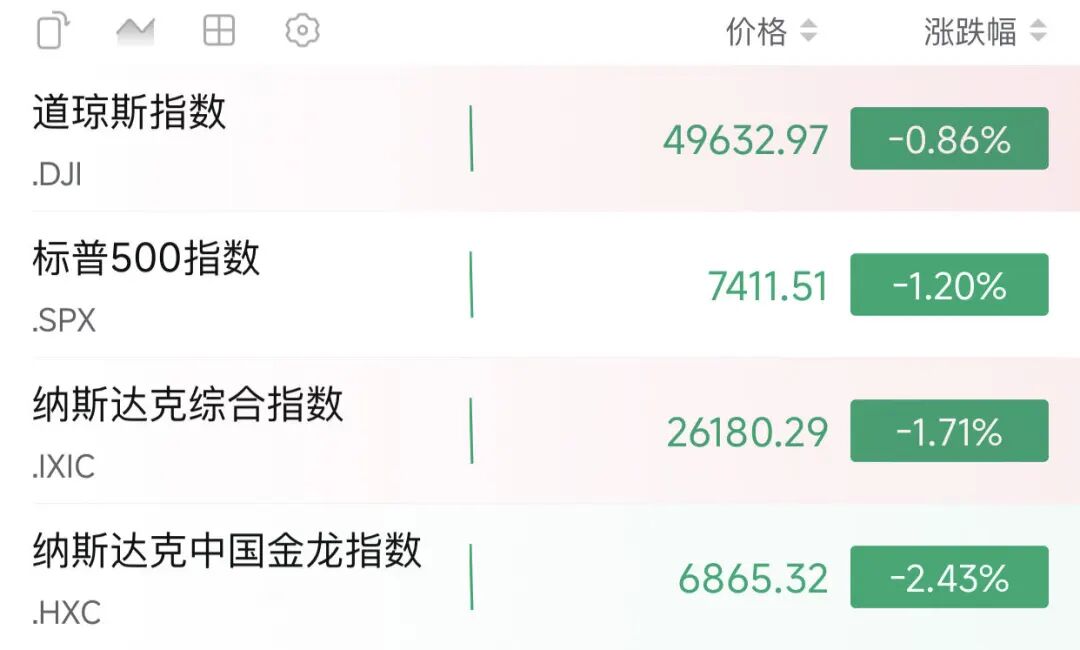
Task: Open the 道琼斯指数 row
Action: (x=540, y=138)
